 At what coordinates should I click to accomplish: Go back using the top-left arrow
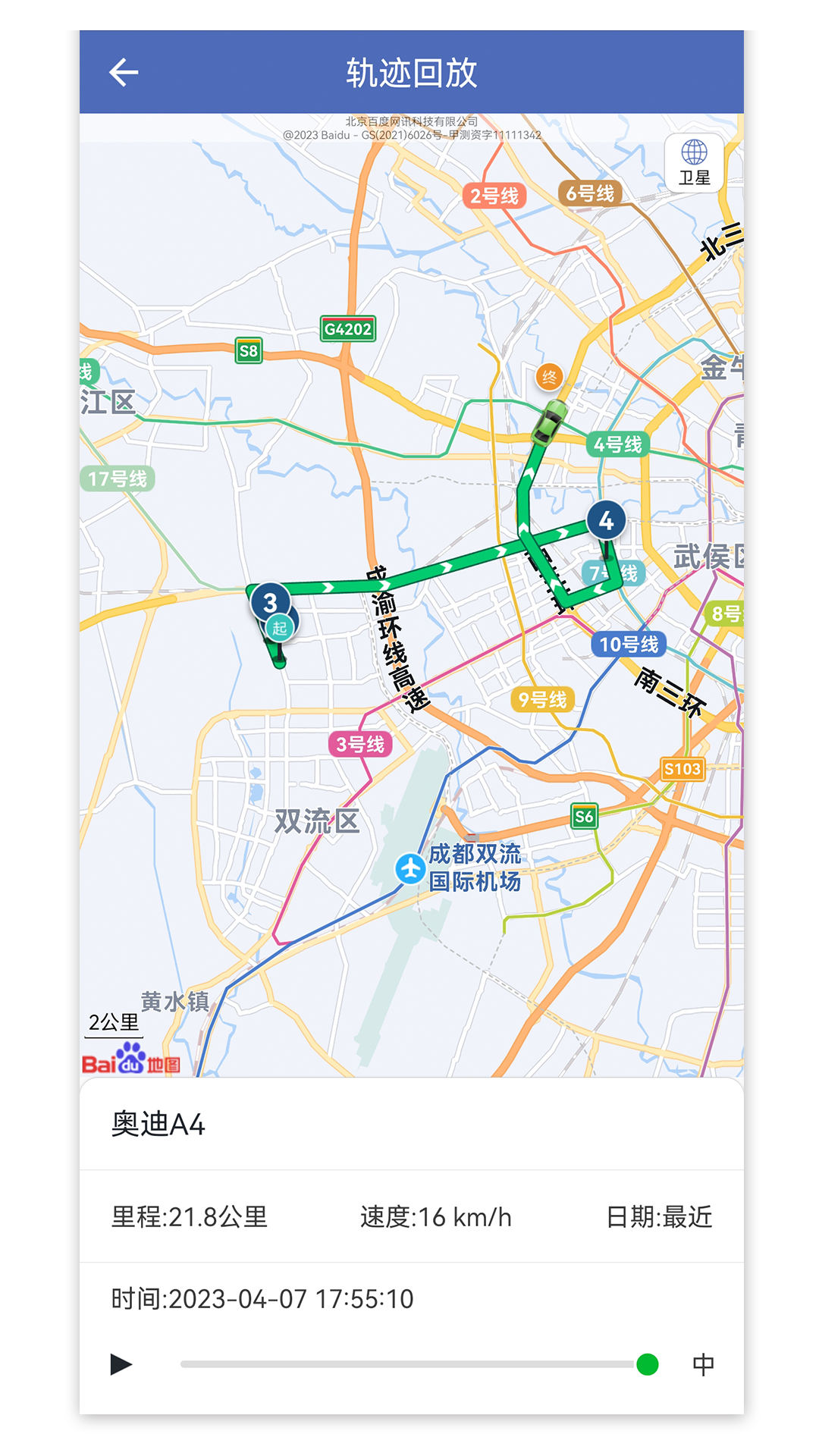(x=124, y=73)
